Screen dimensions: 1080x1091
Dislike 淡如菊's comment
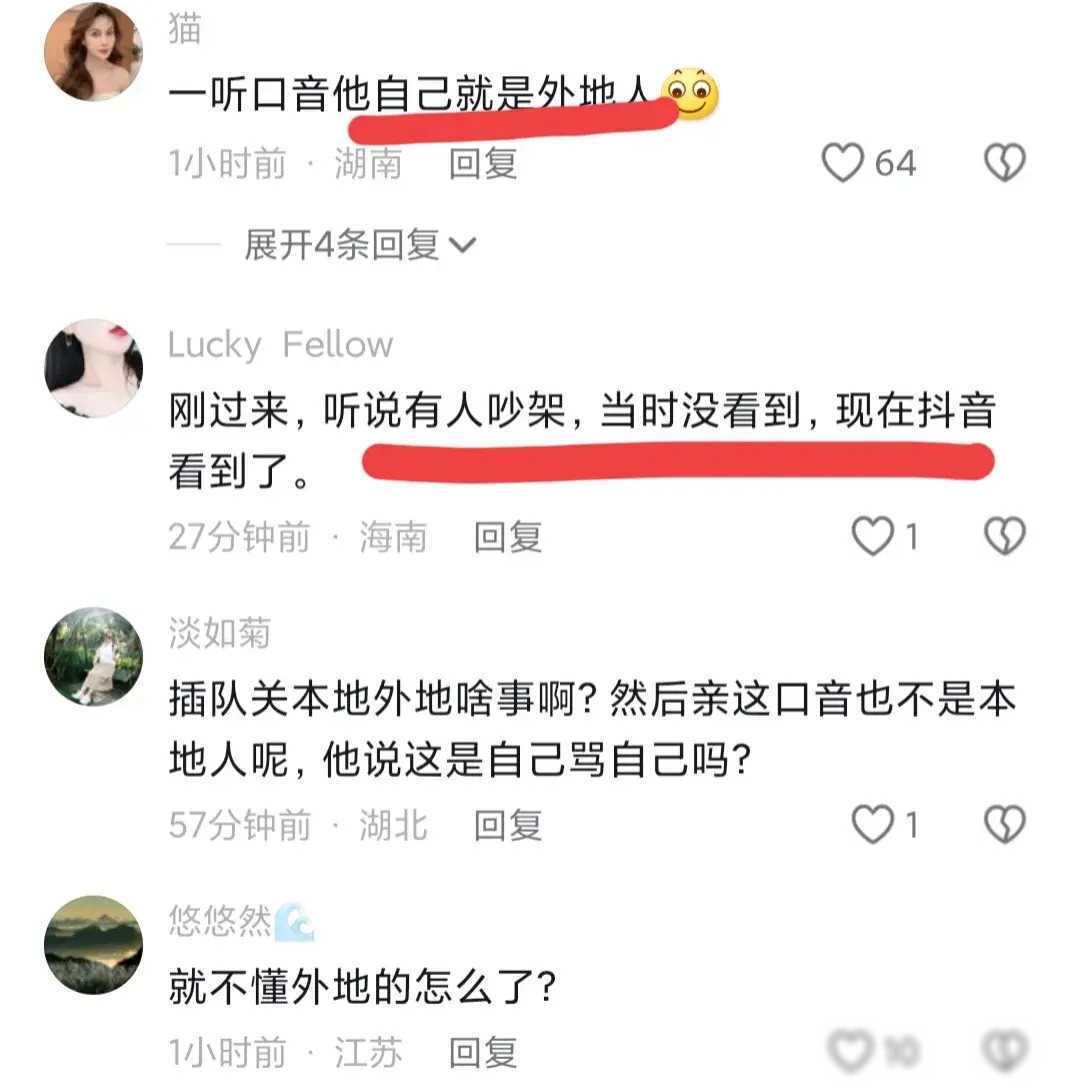click(1004, 825)
